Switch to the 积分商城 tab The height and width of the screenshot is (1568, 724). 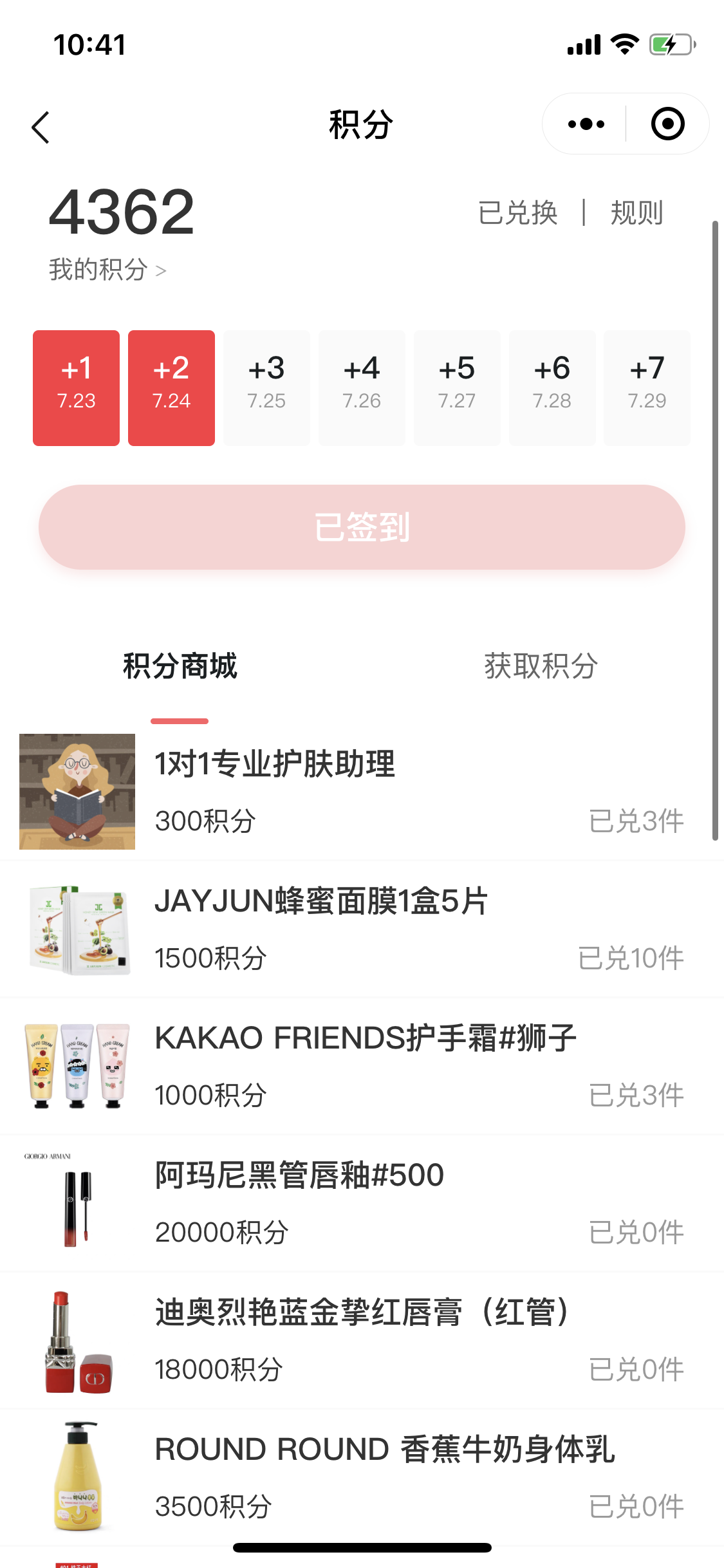180,666
